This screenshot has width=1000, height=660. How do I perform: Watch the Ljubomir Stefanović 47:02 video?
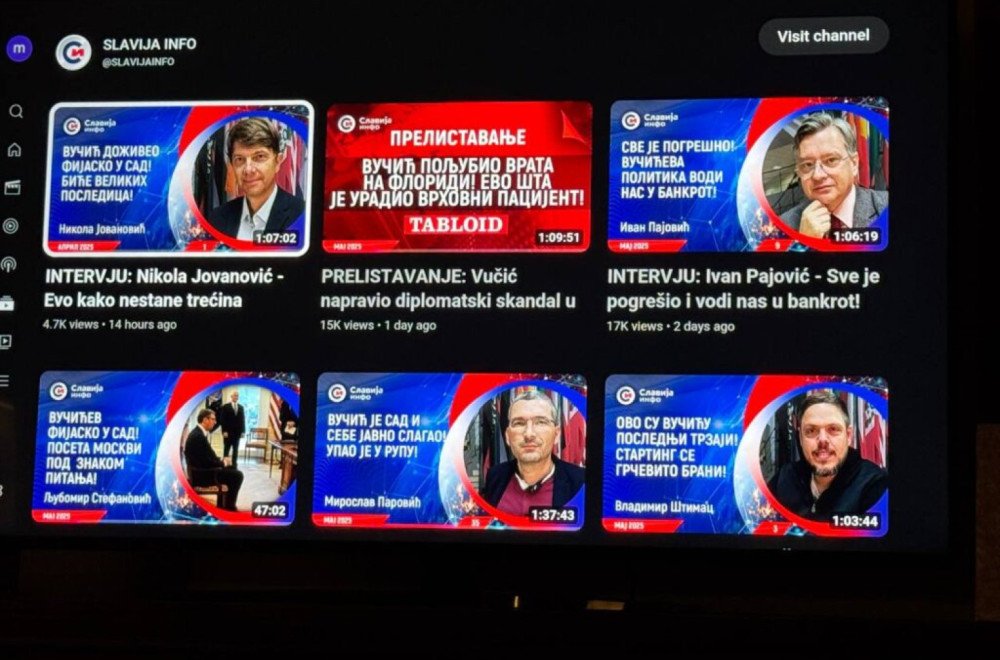click(166, 447)
